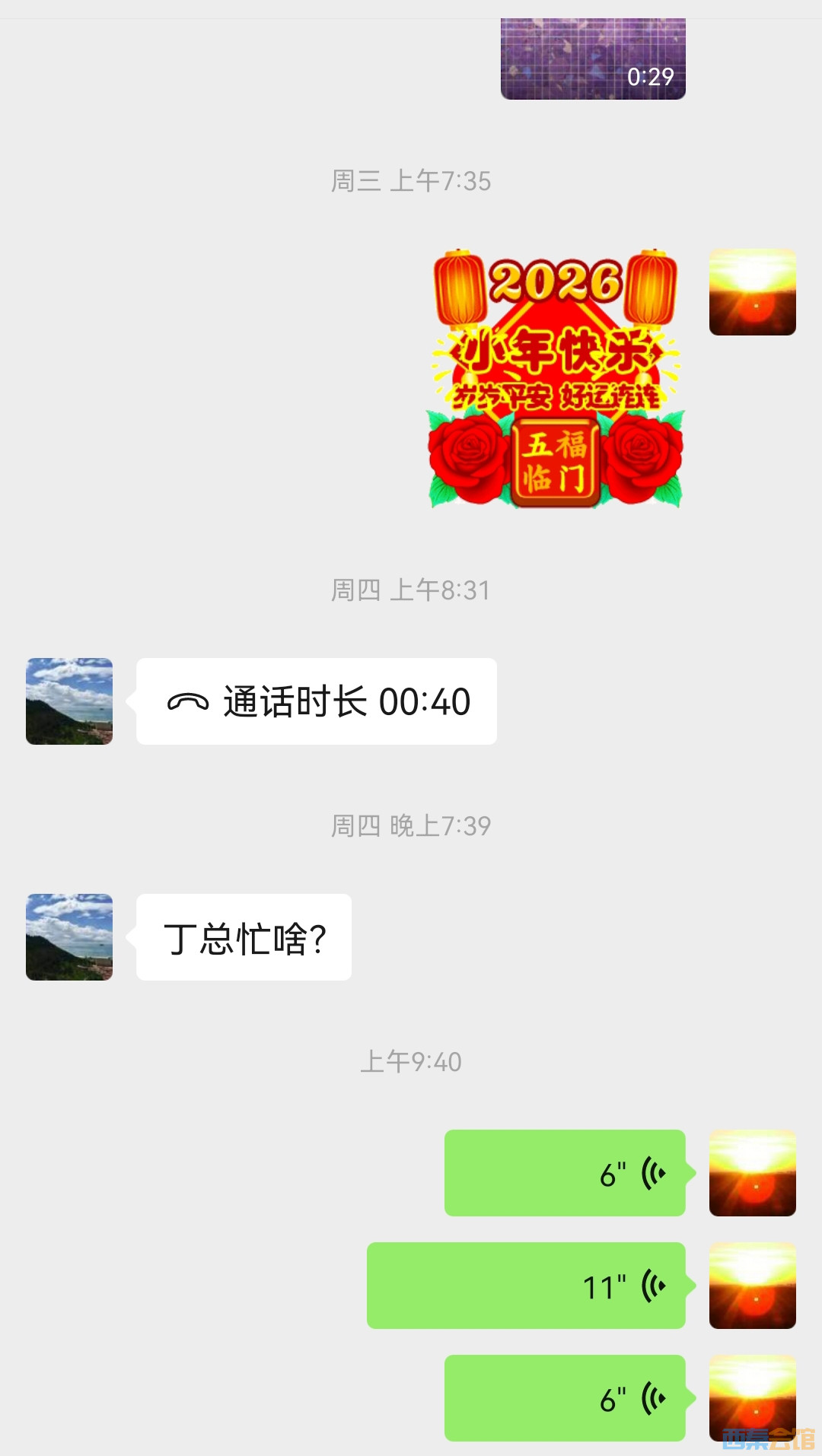Play the 0:29 video clip
This screenshot has height=1456, width=822.
pos(593,59)
